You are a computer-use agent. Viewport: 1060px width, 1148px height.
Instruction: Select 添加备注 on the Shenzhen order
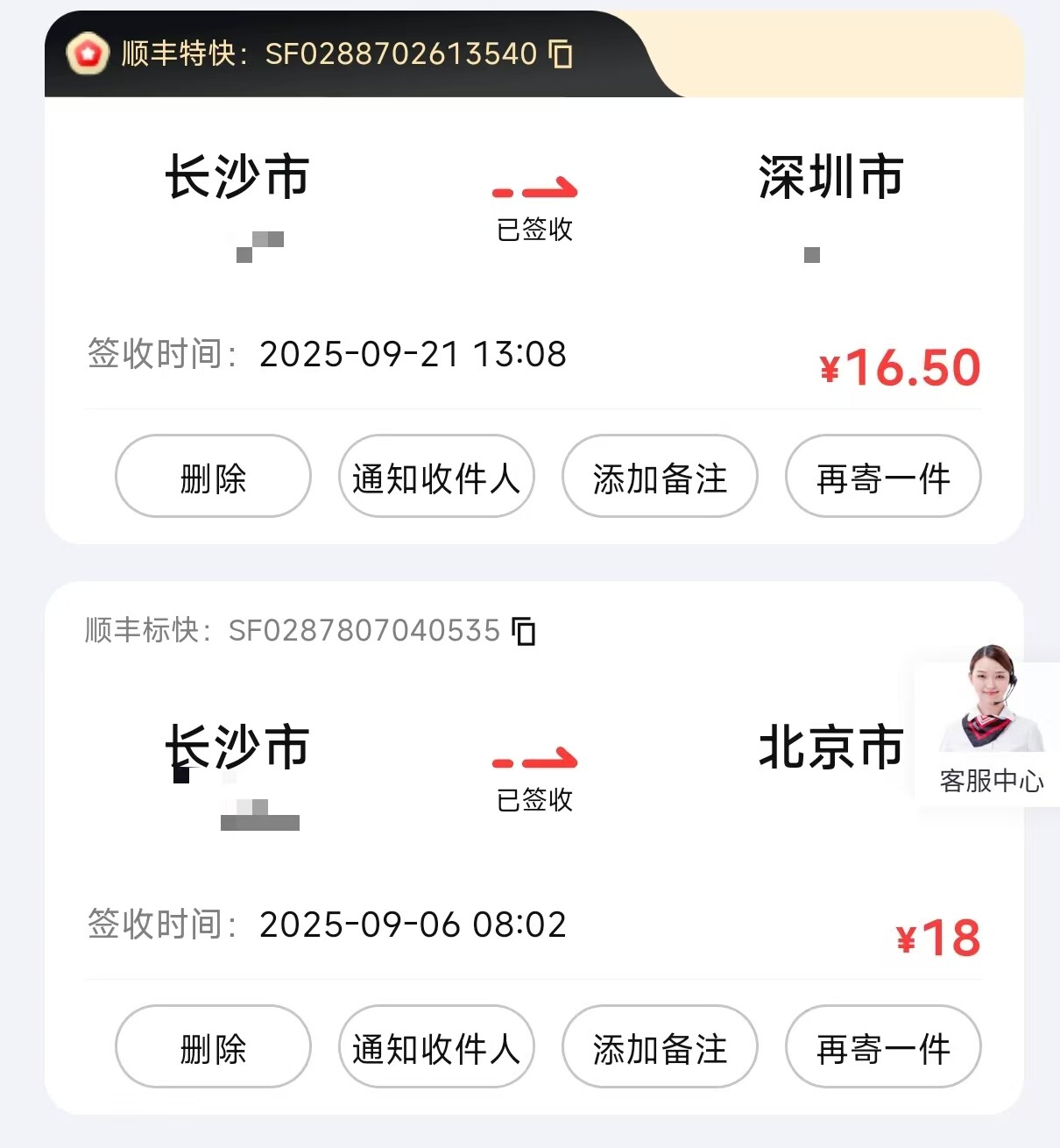point(660,477)
